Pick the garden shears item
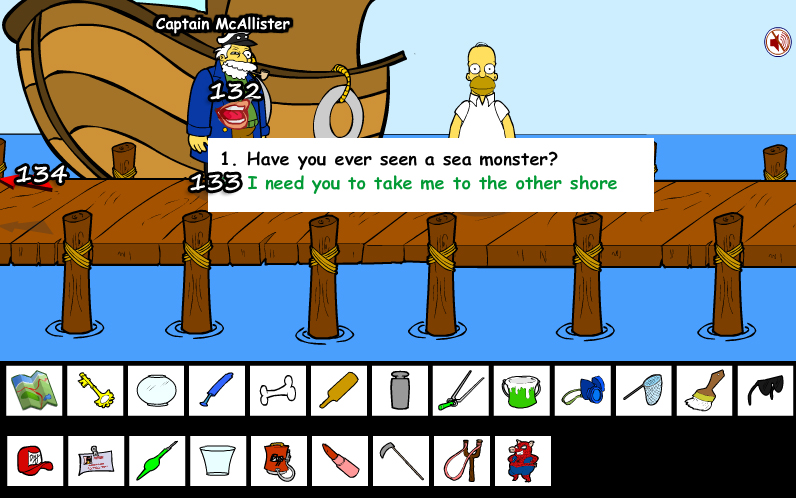The image size is (796, 498). 460,390
